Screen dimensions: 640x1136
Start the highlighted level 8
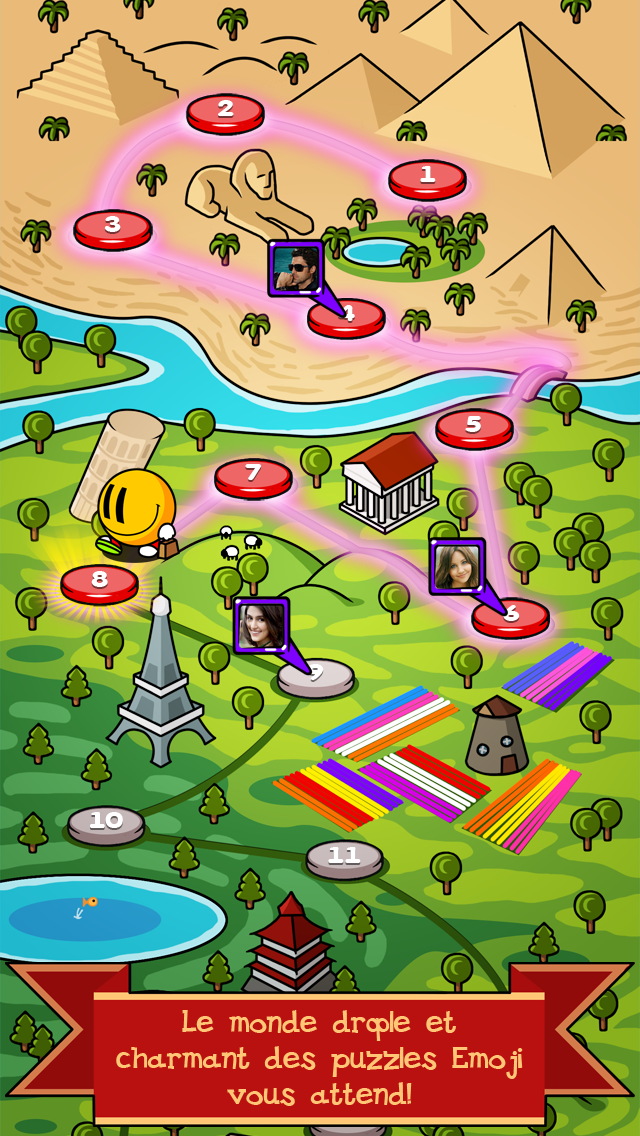tap(99, 581)
